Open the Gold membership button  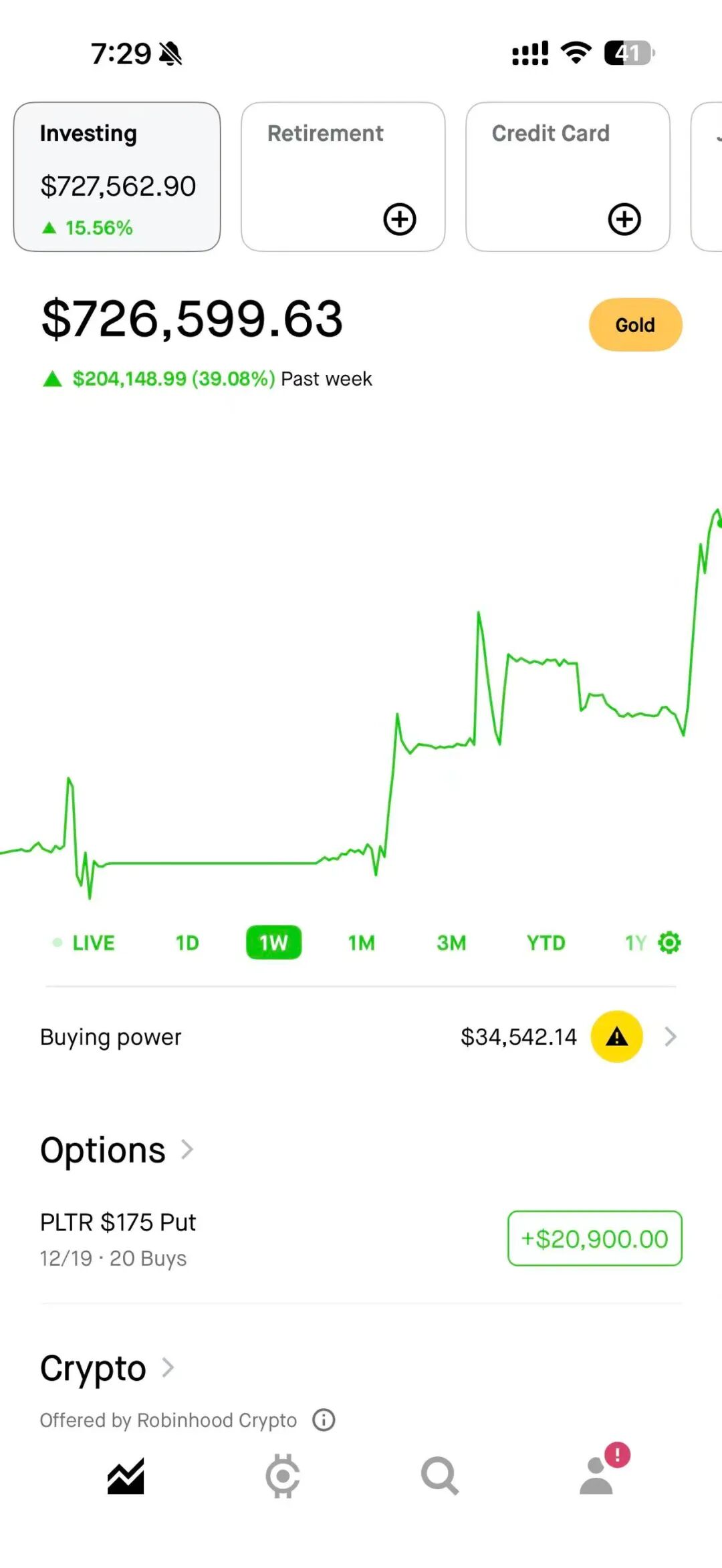point(635,325)
